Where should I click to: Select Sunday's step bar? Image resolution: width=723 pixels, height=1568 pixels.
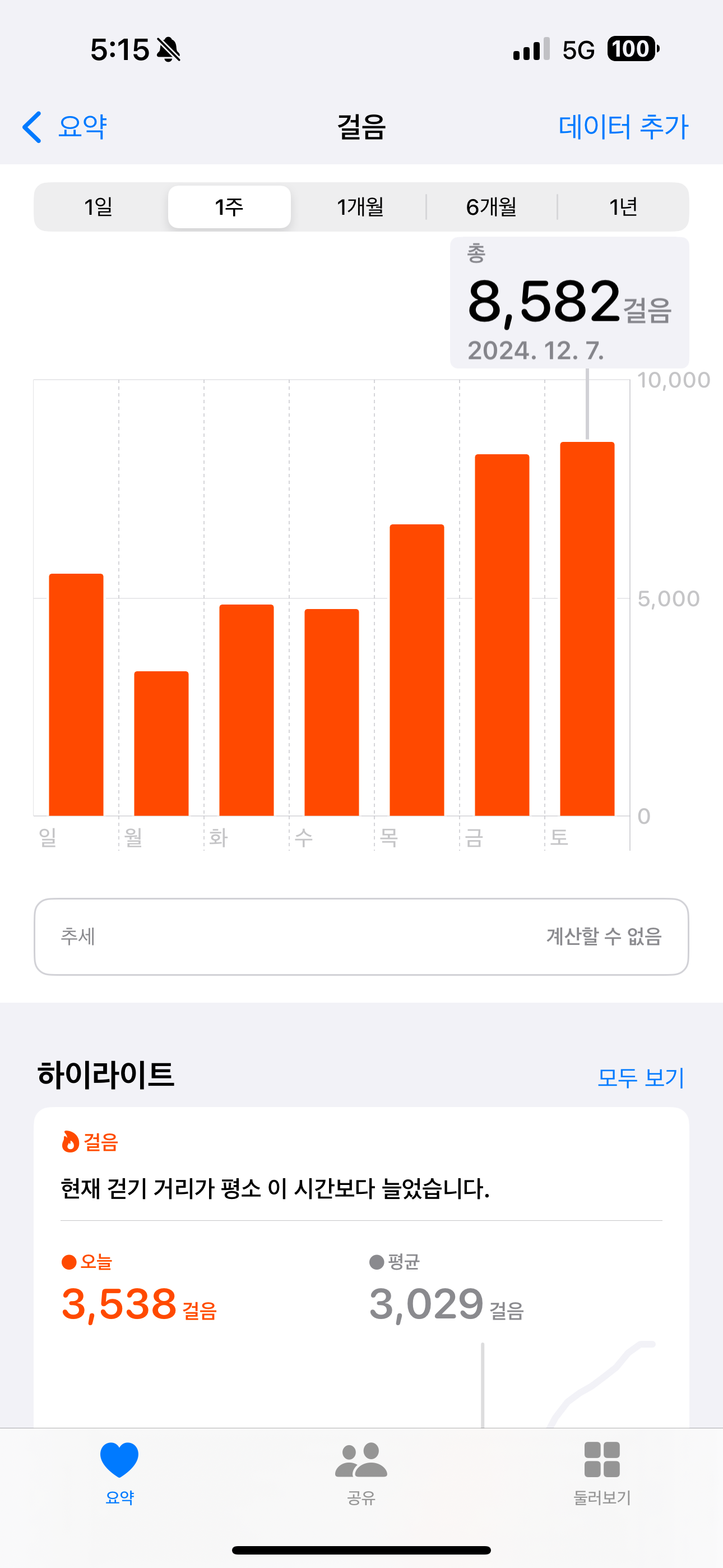pos(76,694)
